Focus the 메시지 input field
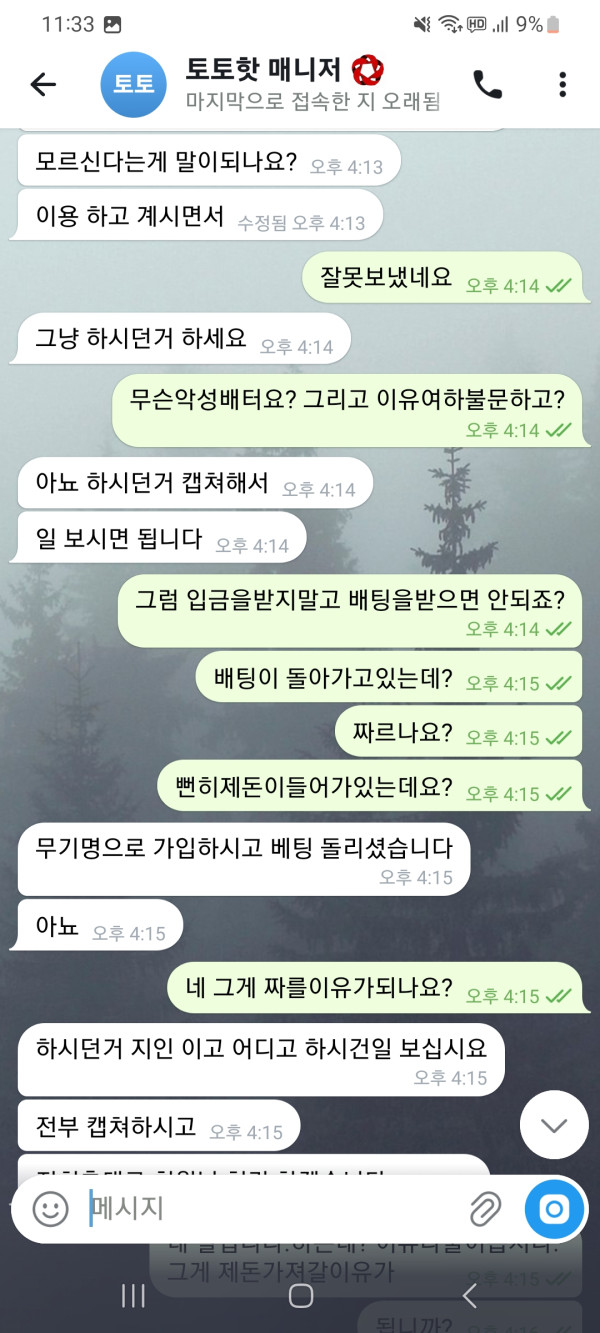The width and height of the screenshot is (600, 1333). [x=270, y=1209]
